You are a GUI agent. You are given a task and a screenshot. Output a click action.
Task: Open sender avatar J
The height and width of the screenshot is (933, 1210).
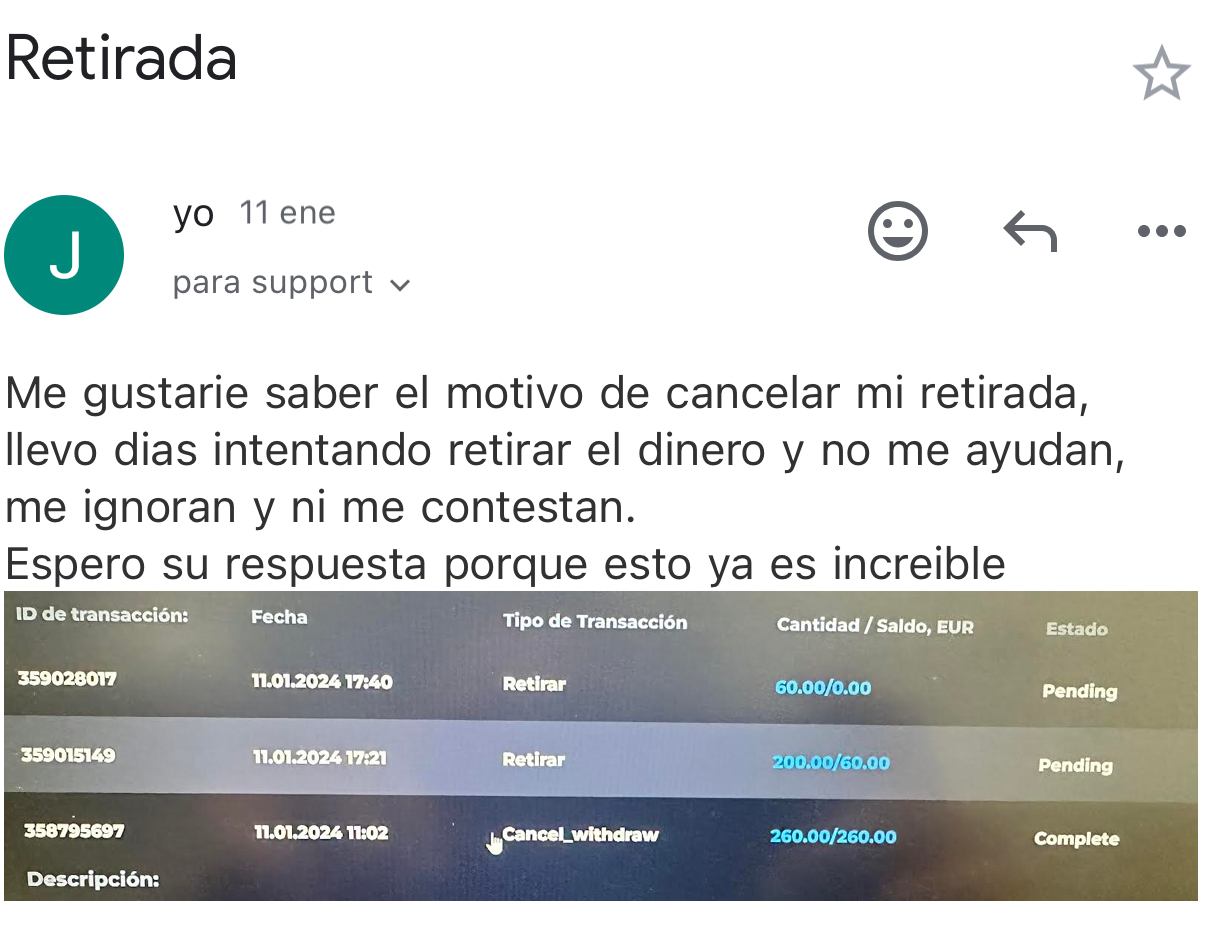pos(64,255)
